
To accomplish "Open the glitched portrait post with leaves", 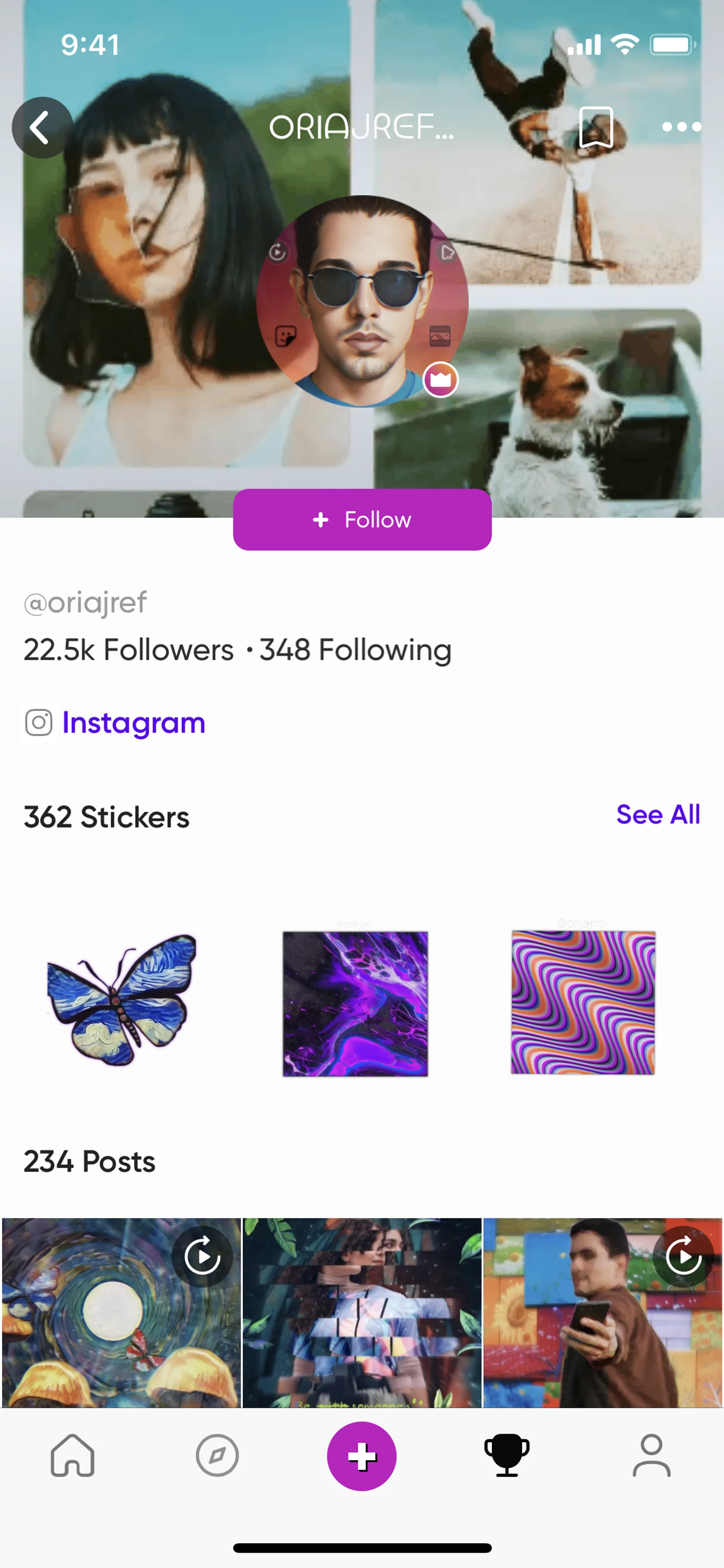I will (362, 1312).
